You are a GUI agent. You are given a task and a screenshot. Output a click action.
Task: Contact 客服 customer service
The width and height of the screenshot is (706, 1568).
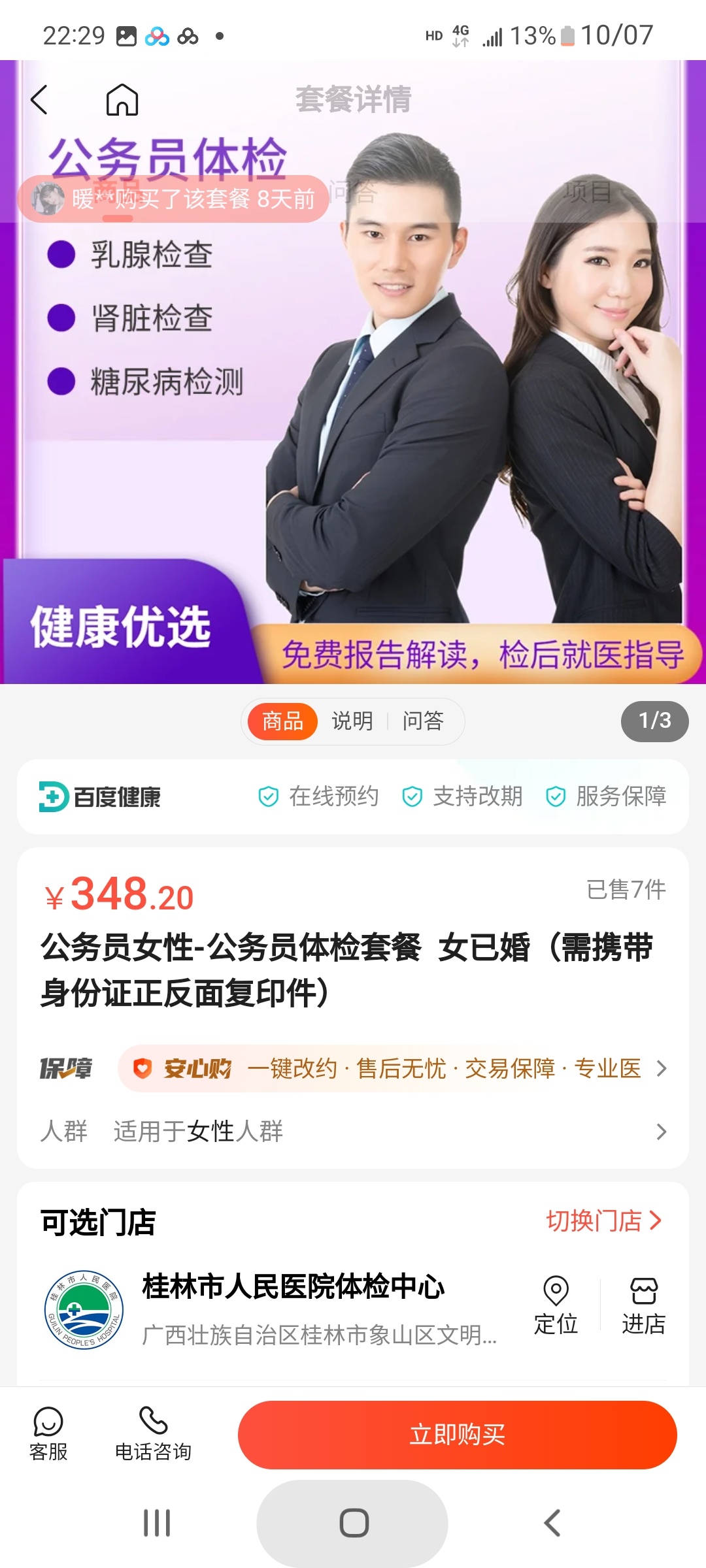coord(48,1435)
